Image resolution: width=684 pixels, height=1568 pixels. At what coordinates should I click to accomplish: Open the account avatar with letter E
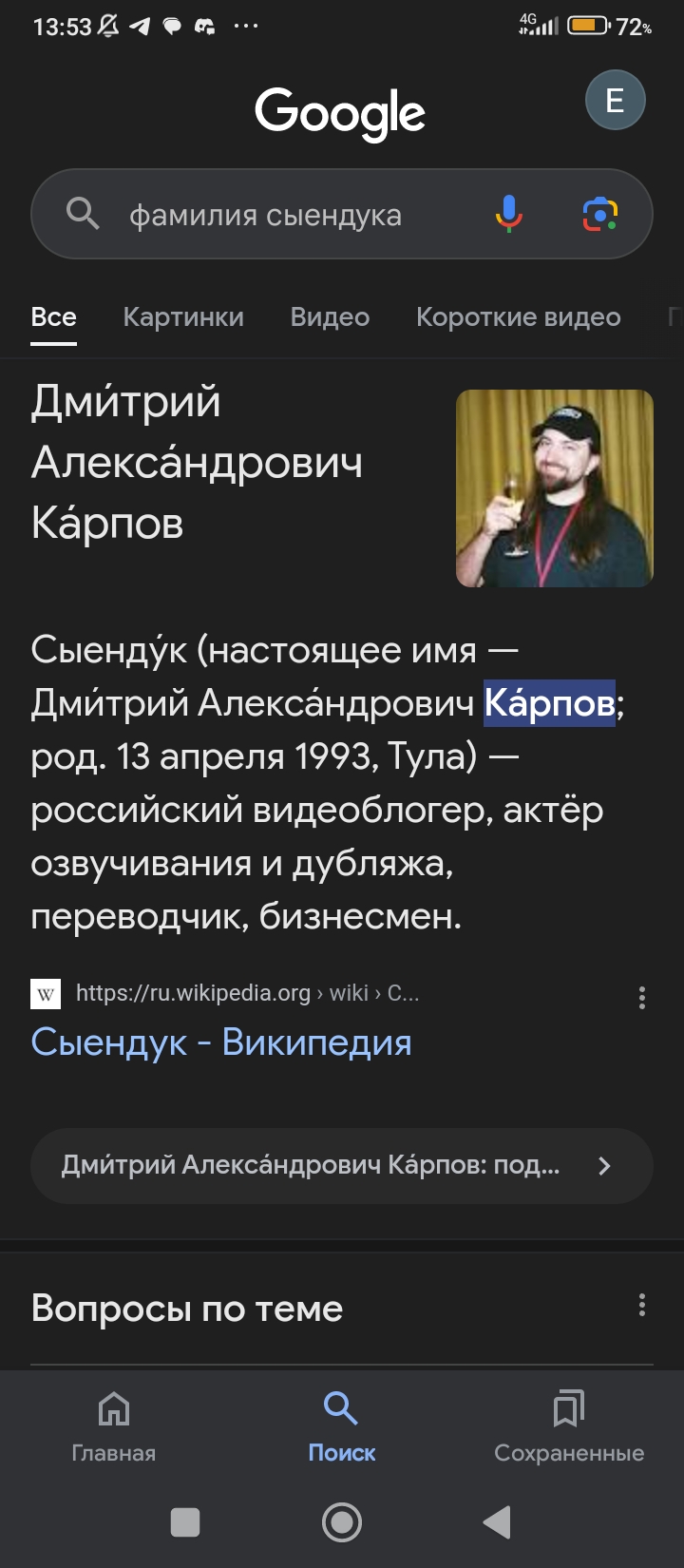615,100
